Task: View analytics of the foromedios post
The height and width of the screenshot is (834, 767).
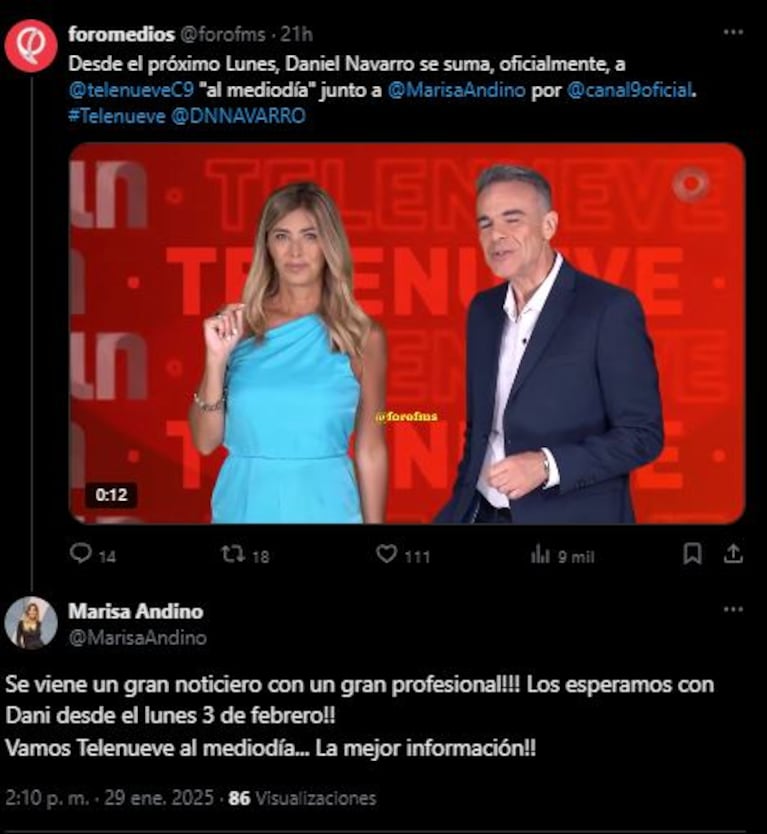Action: [541, 554]
